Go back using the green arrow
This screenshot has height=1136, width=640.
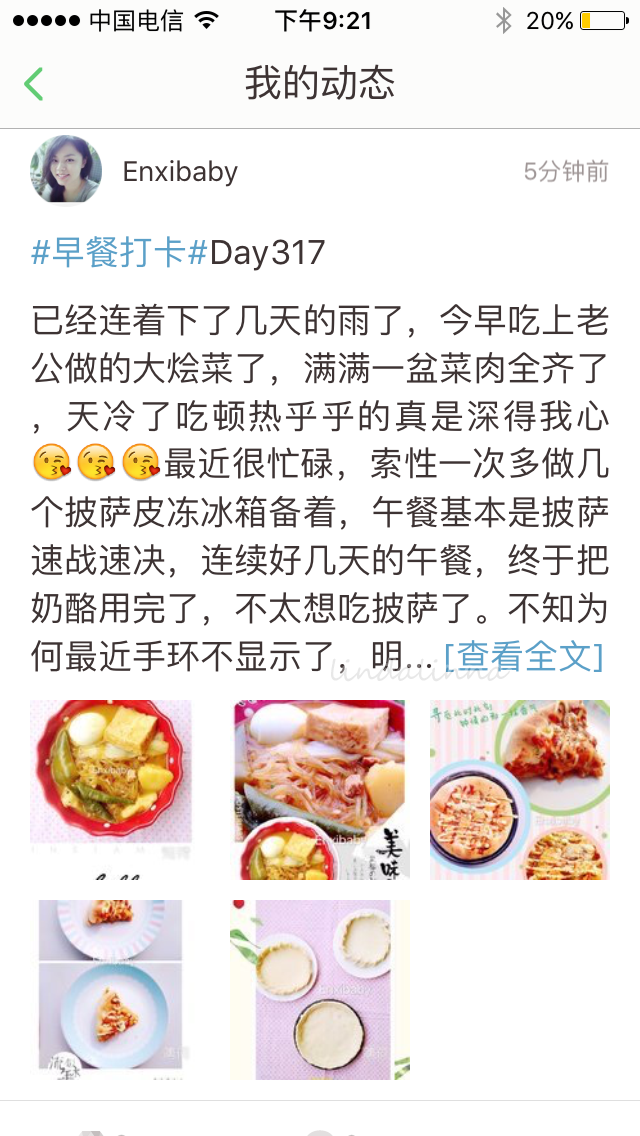34,84
